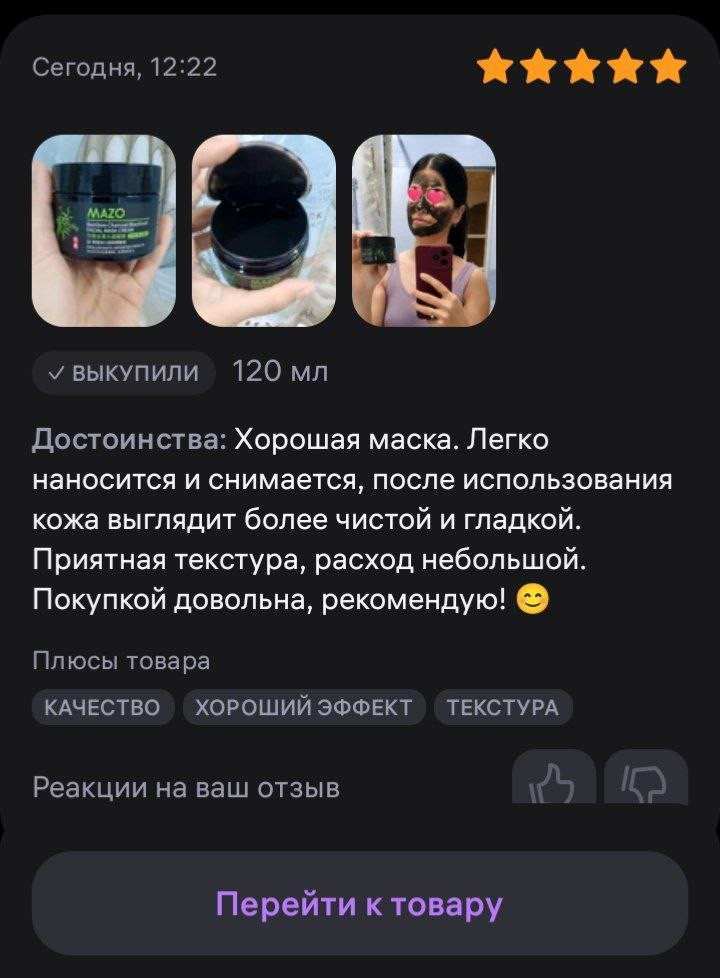Tap the Перейти к товару button
720x978 pixels.
360,903
